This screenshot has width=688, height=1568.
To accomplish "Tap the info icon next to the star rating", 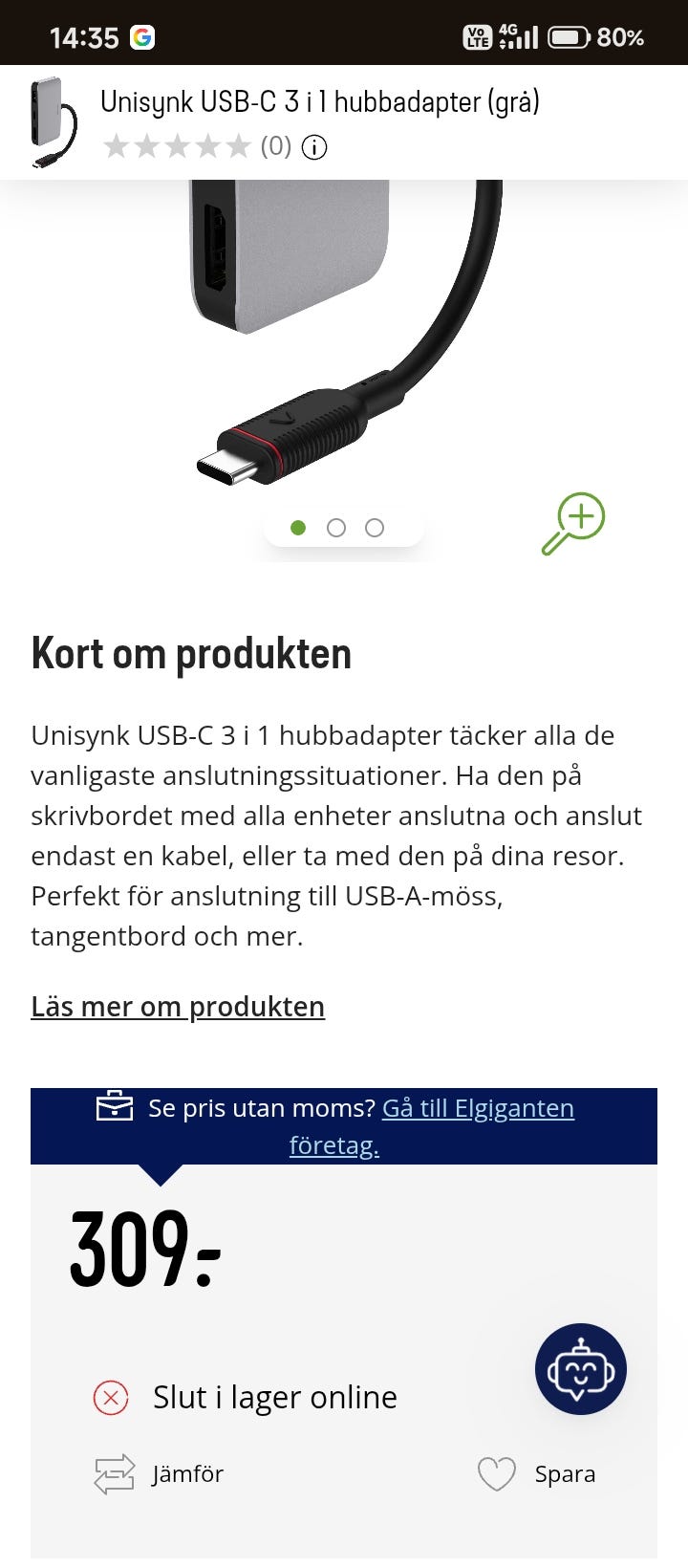I will (x=314, y=147).
